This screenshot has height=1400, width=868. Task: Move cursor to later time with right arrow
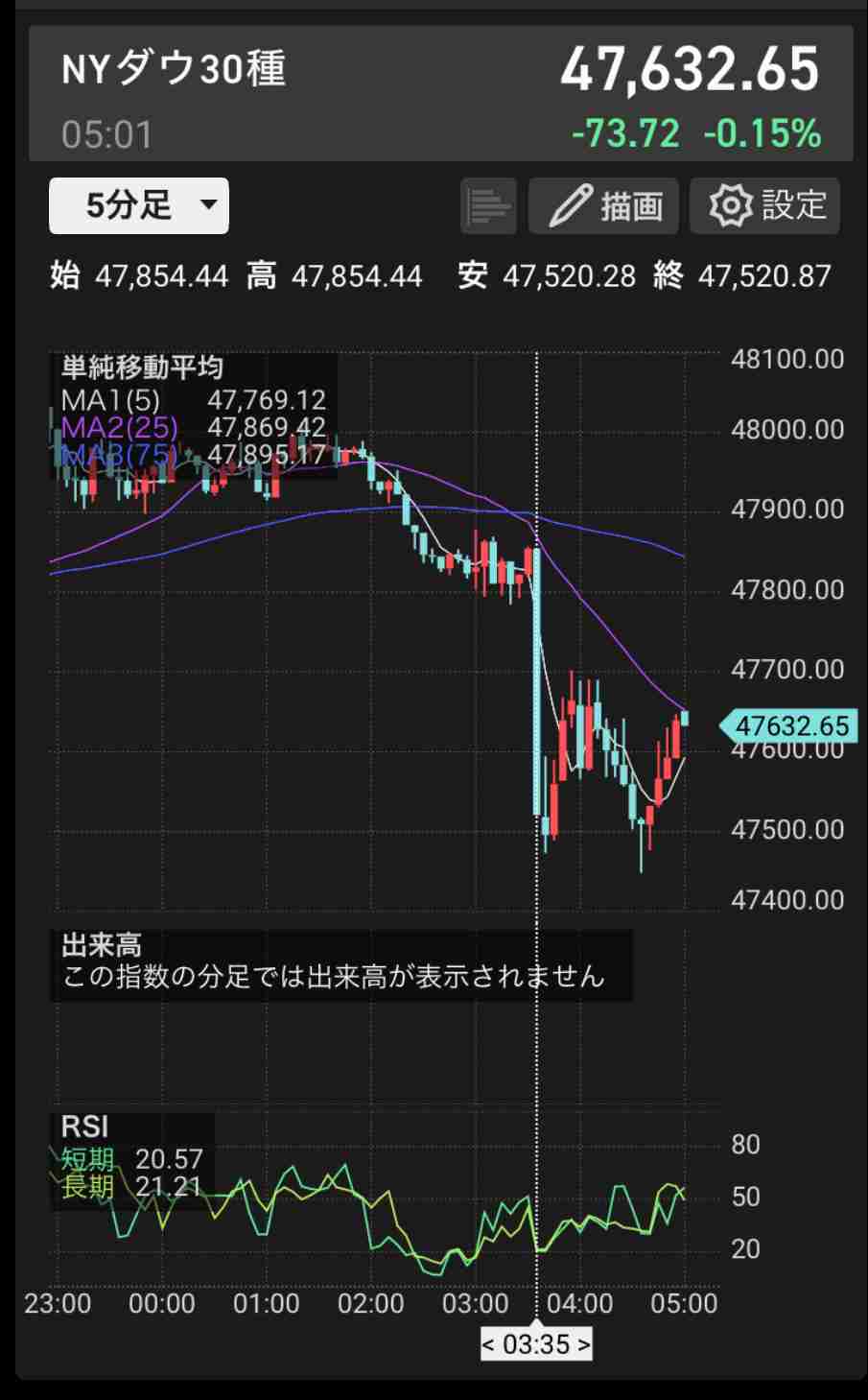pos(582,1344)
